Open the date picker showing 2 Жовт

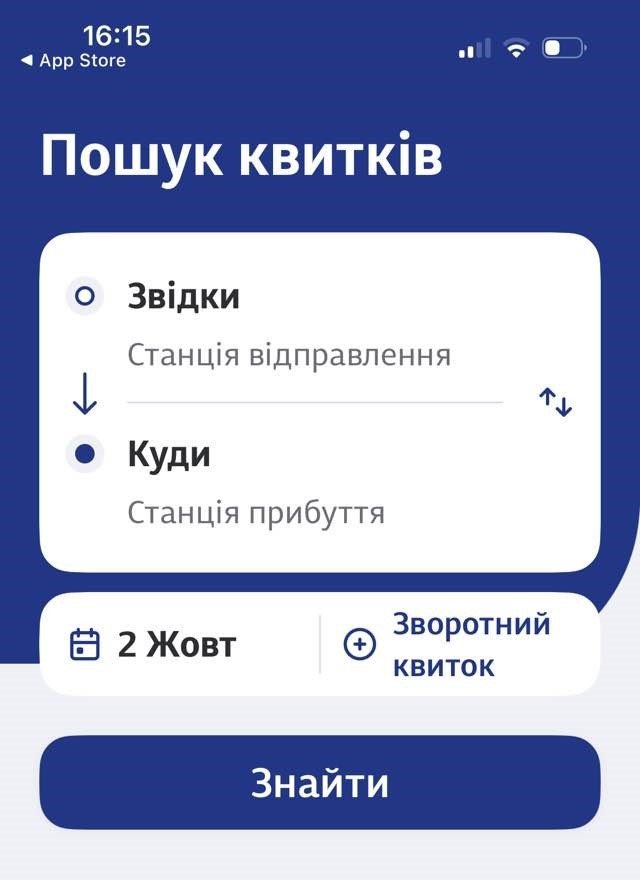155,645
